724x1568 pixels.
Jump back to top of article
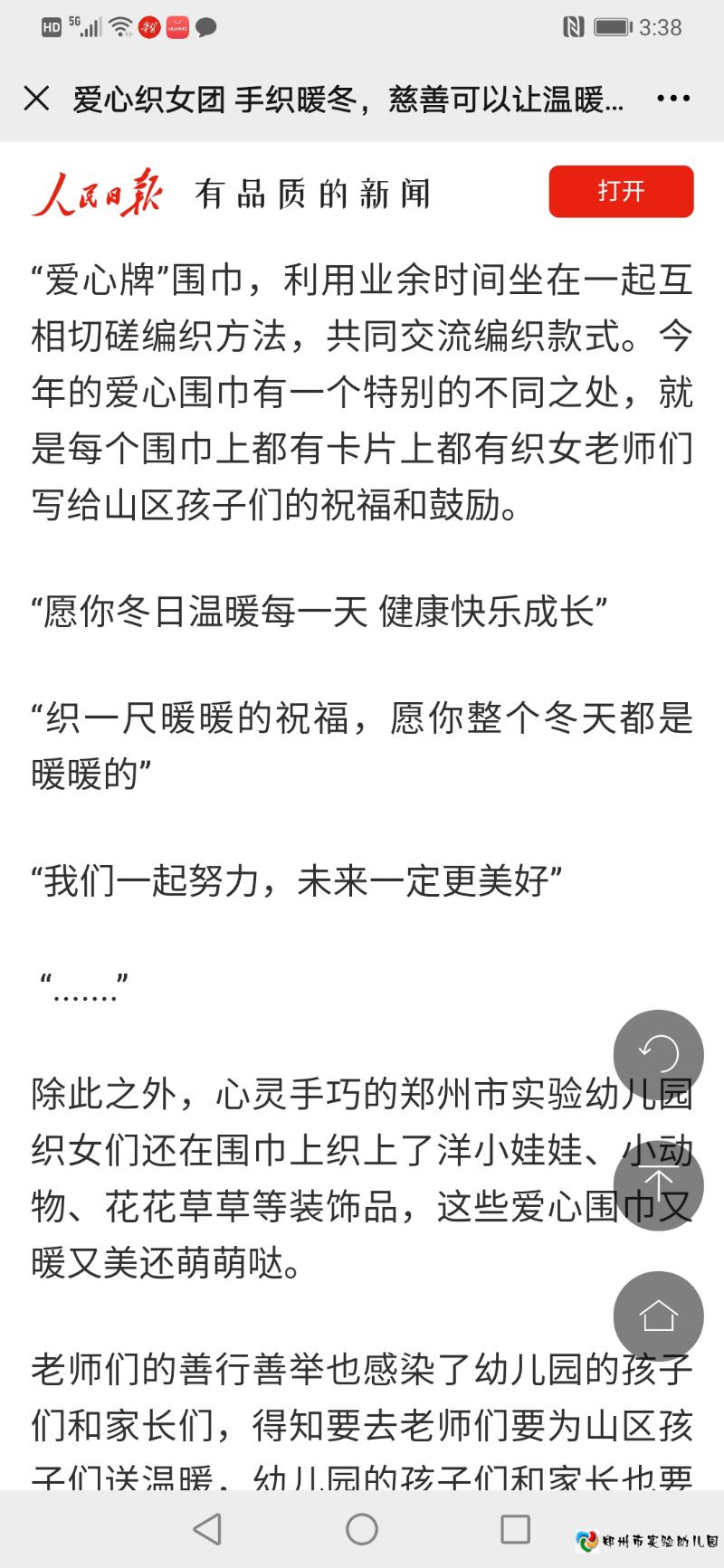coord(658,1185)
